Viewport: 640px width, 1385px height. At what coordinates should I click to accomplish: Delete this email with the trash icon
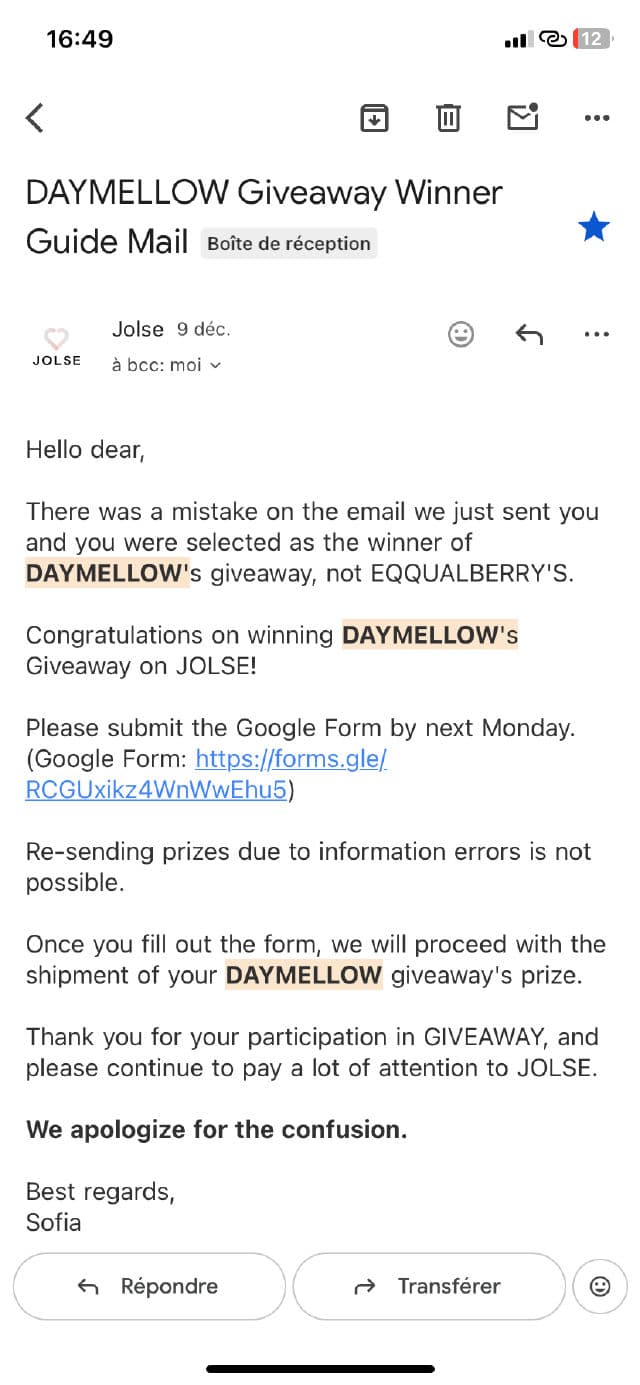(x=448, y=118)
